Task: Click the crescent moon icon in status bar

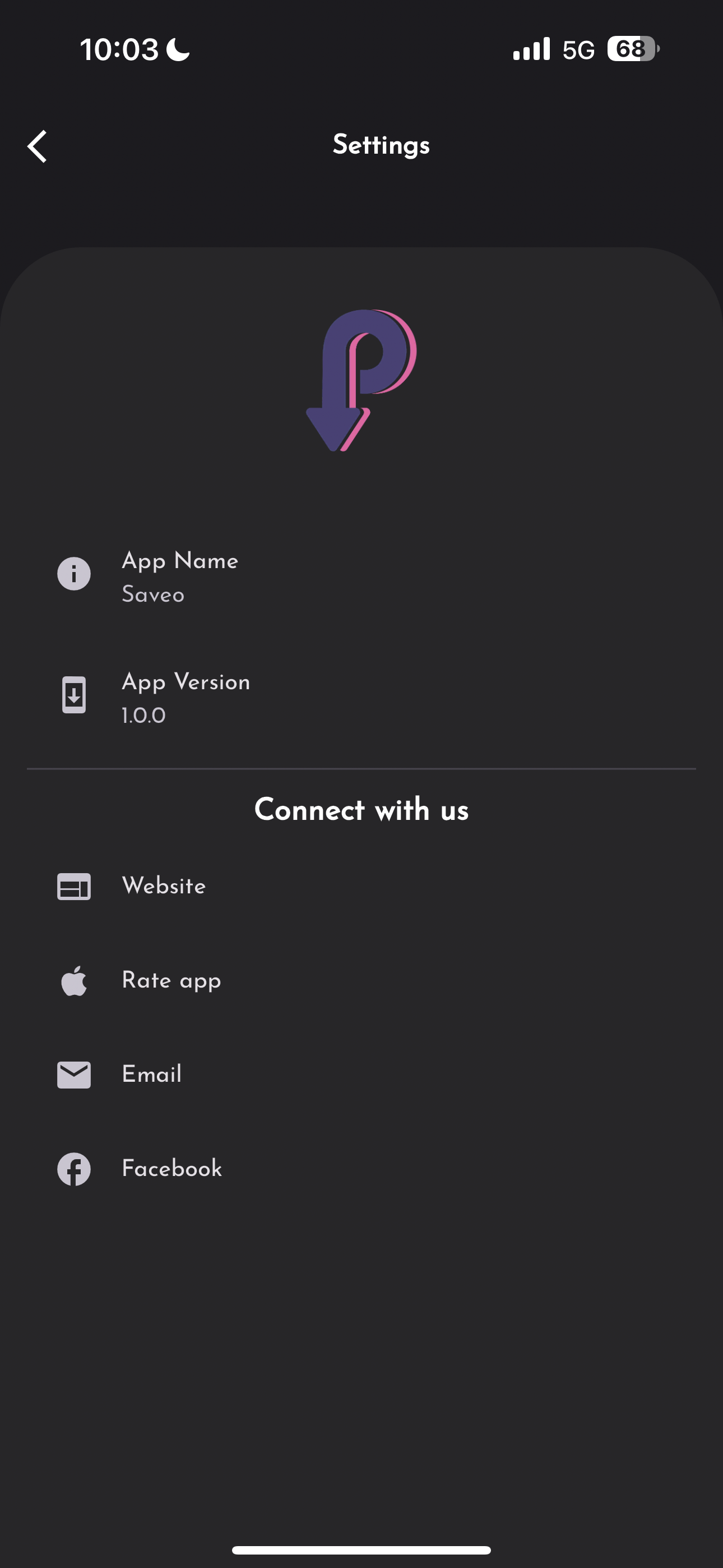Action: pyautogui.click(x=177, y=49)
